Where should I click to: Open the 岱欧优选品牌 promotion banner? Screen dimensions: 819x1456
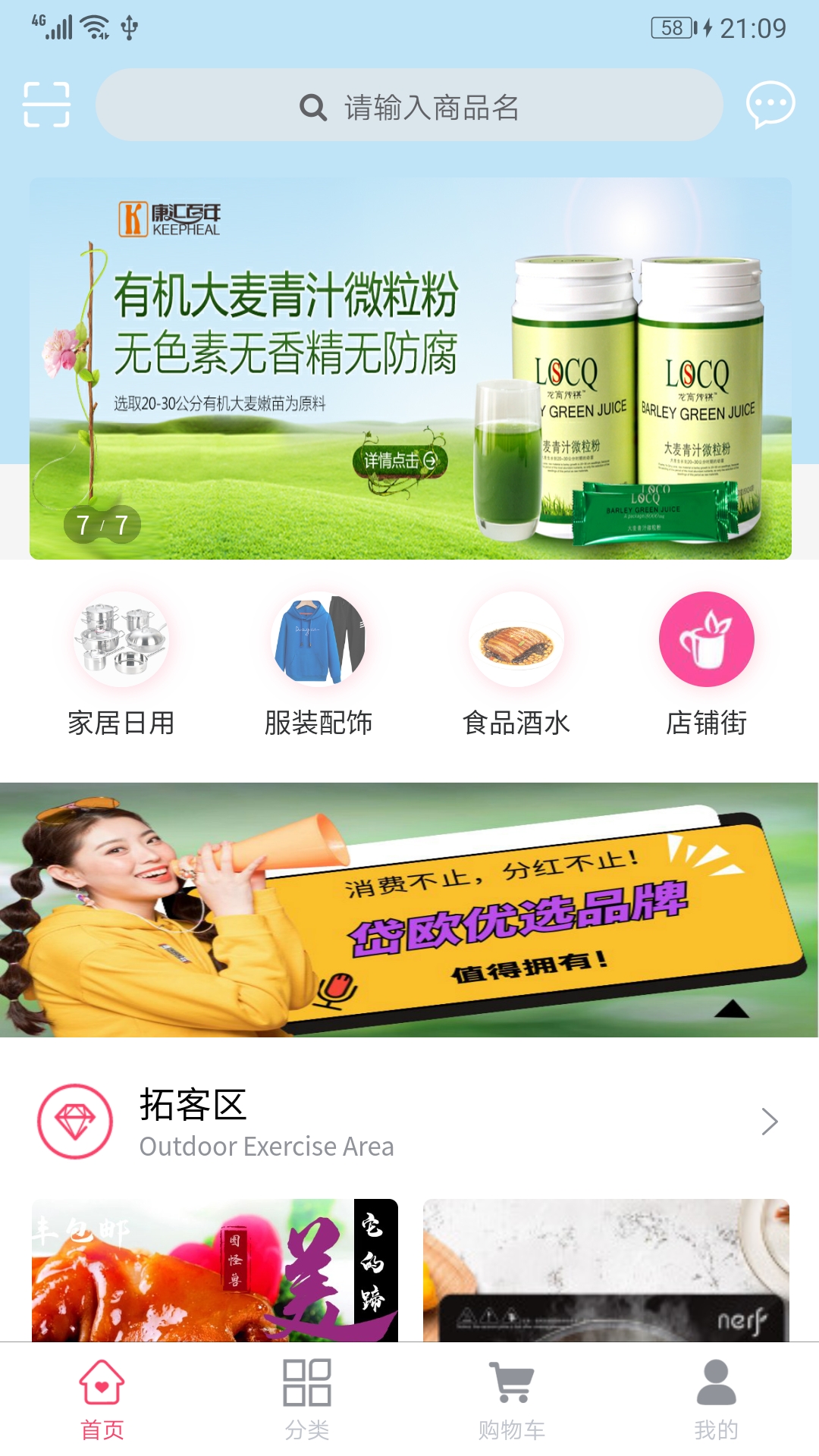click(409, 909)
